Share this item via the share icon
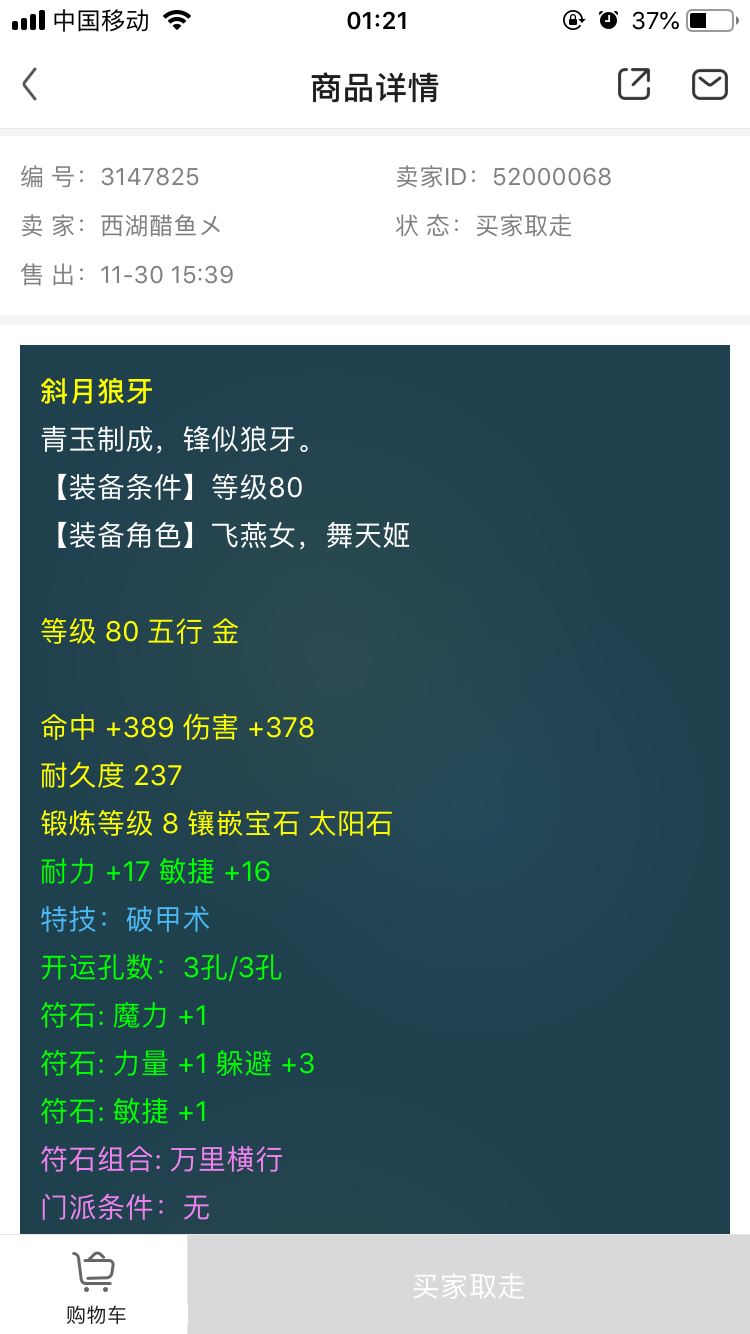The height and width of the screenshot is (1334, 750). pyautogui.click(x=634, y=84)
